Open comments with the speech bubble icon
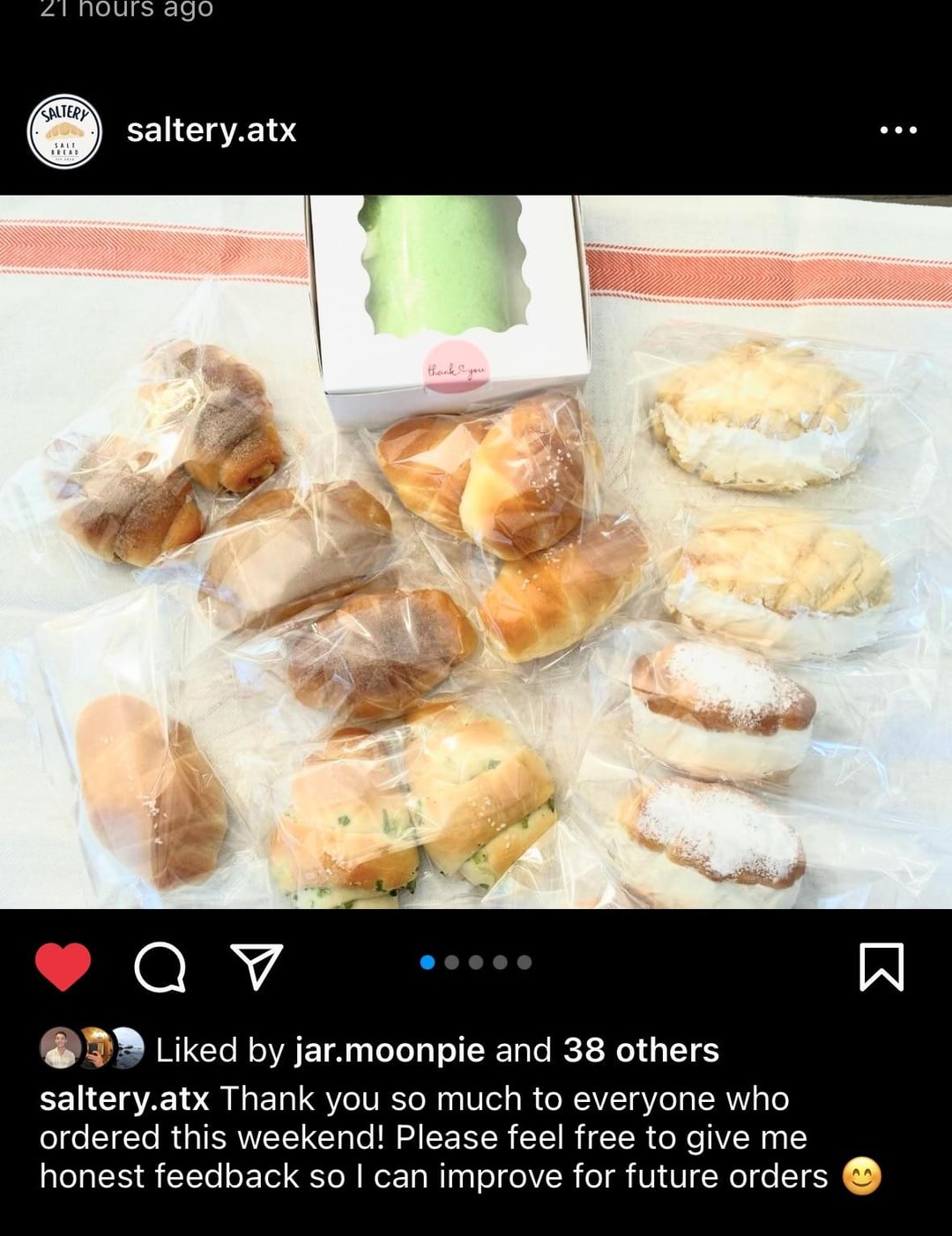Screen dimensions: 952x1236 point(160,967)
